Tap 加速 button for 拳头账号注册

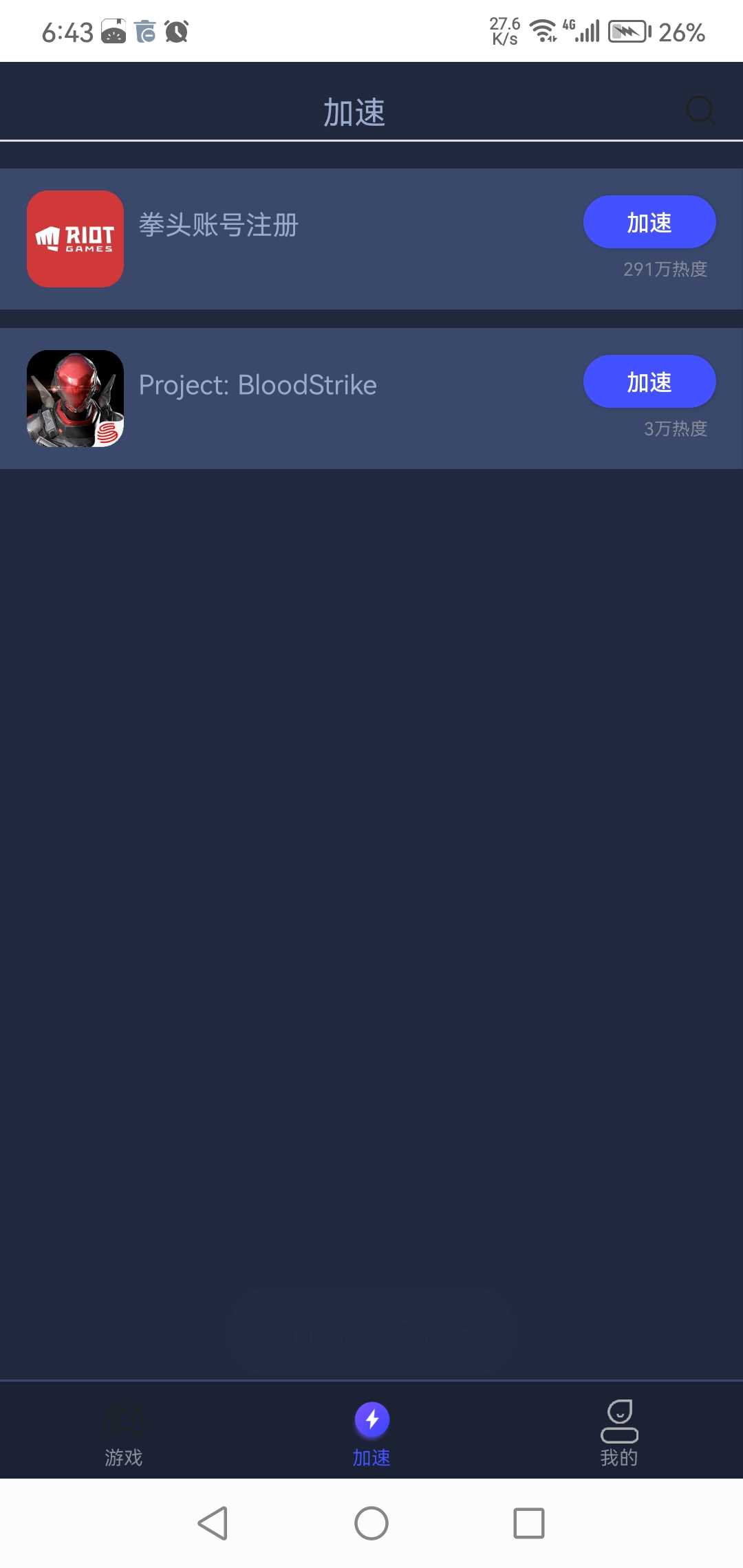(649, 222)
